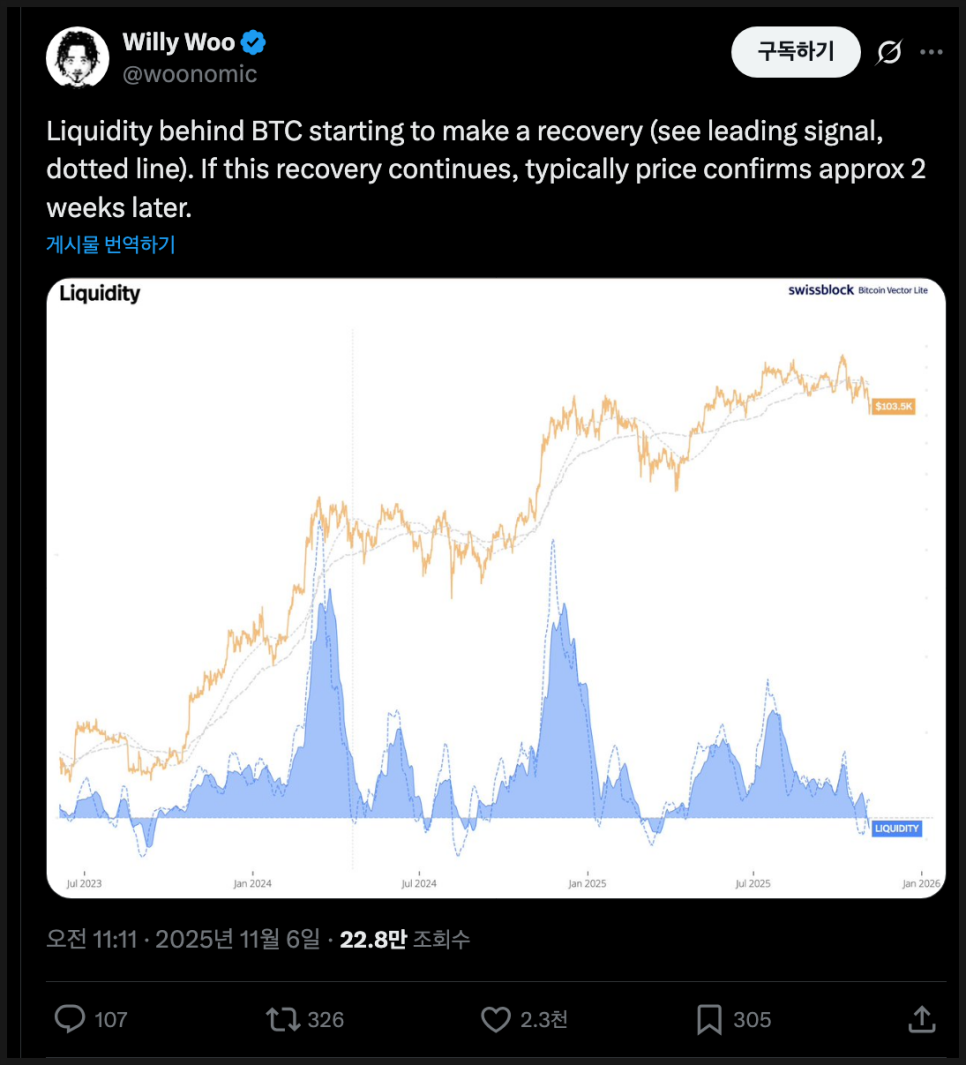
Task: Tap the 구독하기 subscribe button
Action: (795, 52)
